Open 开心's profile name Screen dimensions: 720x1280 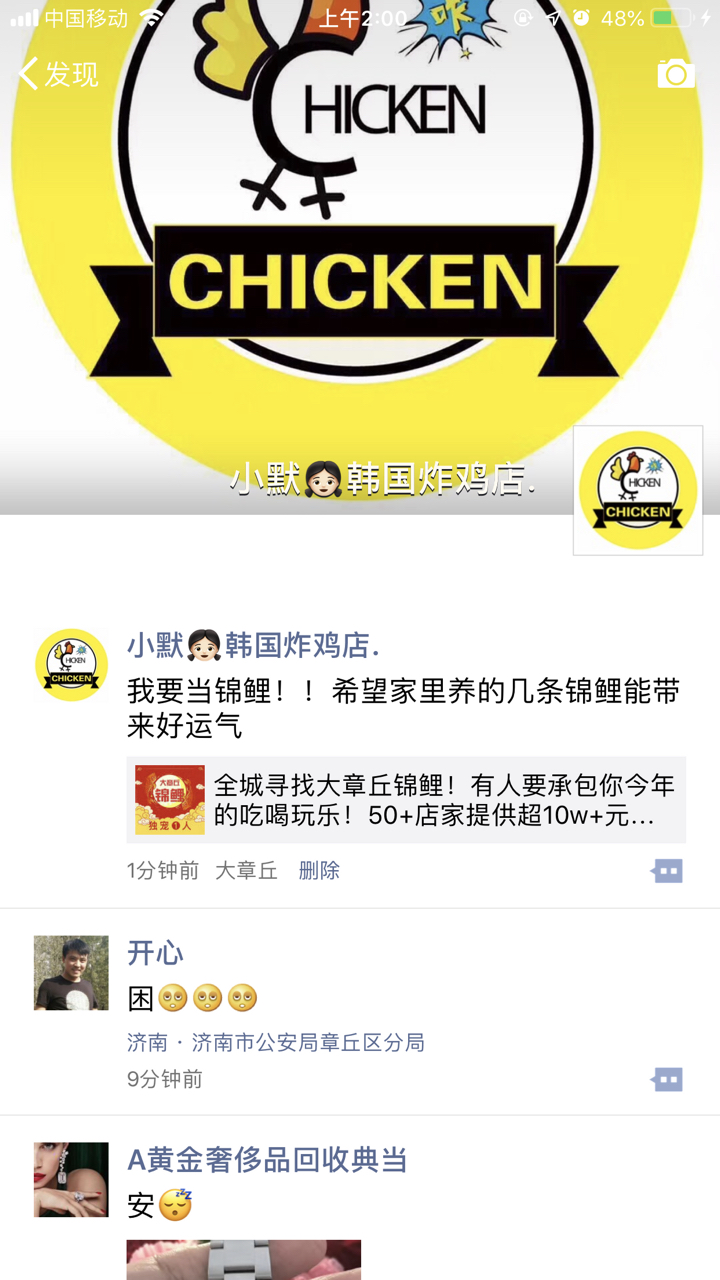(x=155, y=952)
